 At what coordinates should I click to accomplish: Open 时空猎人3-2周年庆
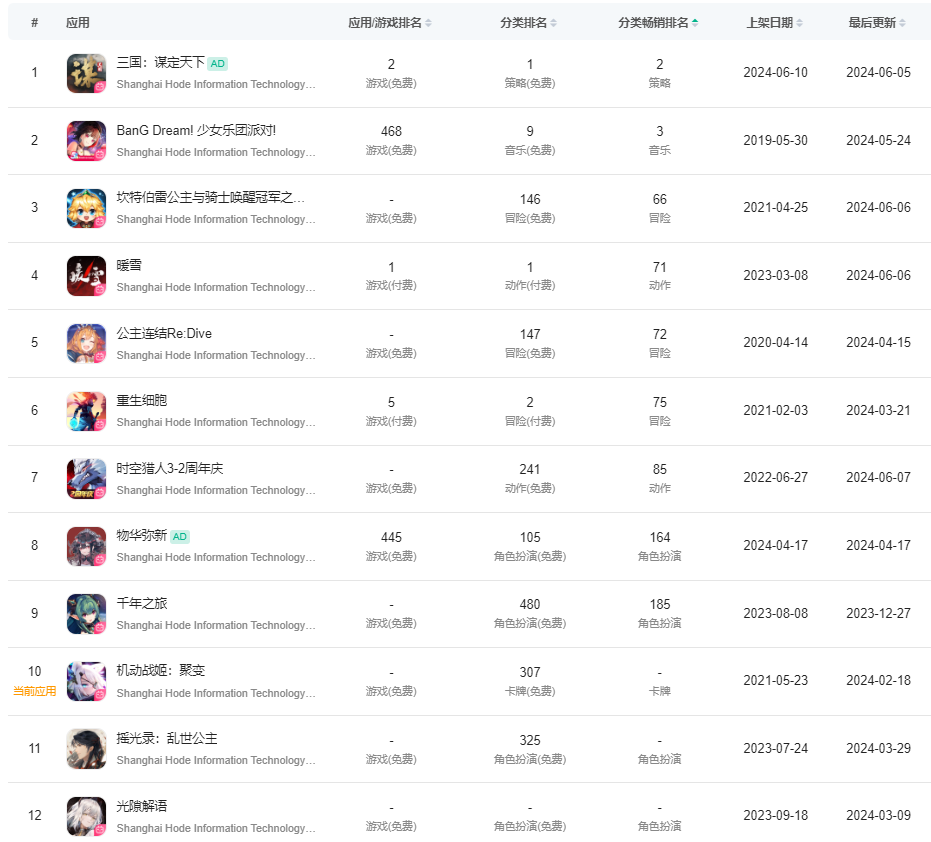(169, 468)
